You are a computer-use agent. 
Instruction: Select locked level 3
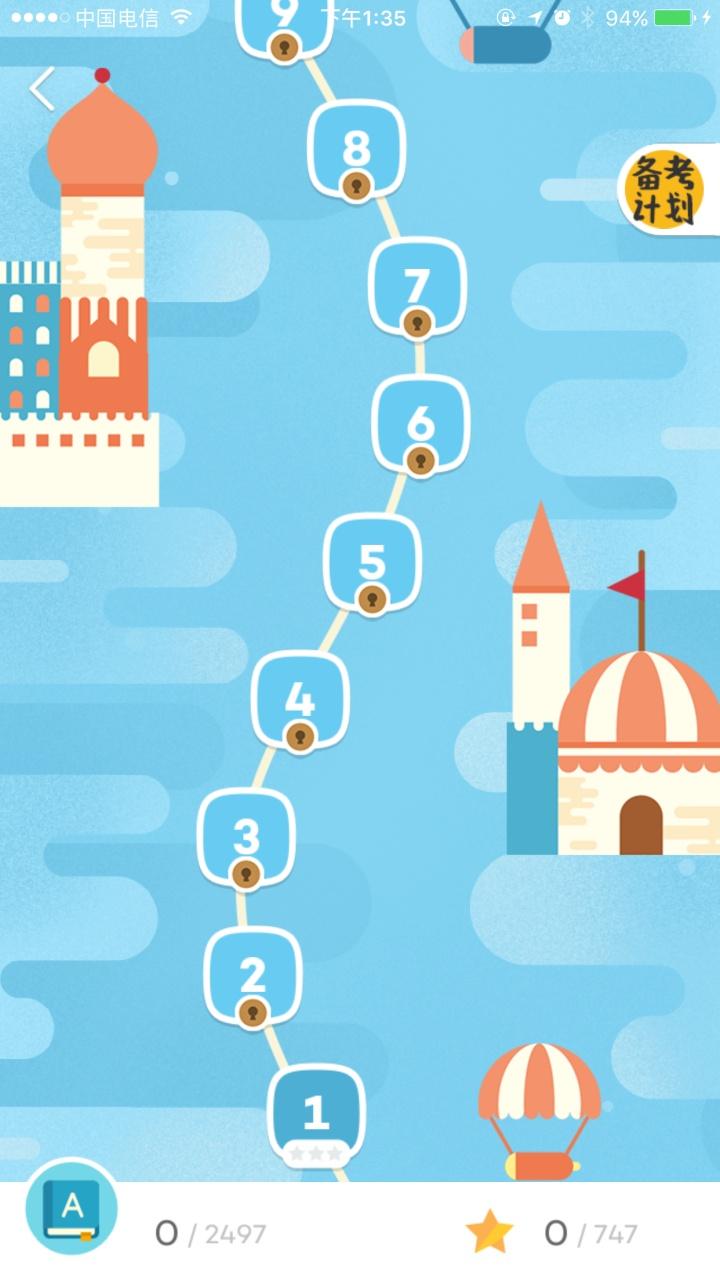click(246, 838)
